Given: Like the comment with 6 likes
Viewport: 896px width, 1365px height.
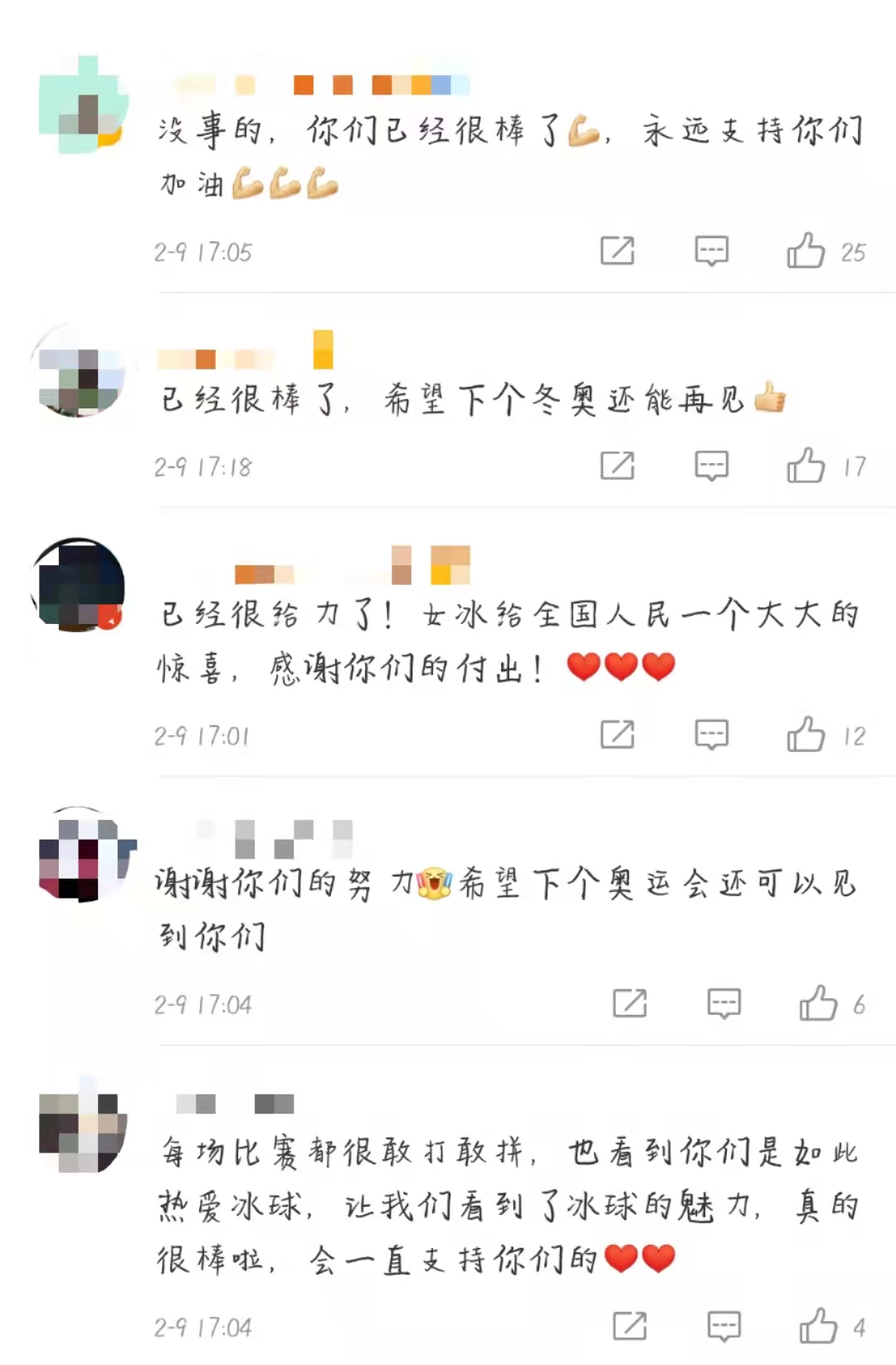Looking at the screenshot, I should pyautogui.click(x=818, y=1003).
